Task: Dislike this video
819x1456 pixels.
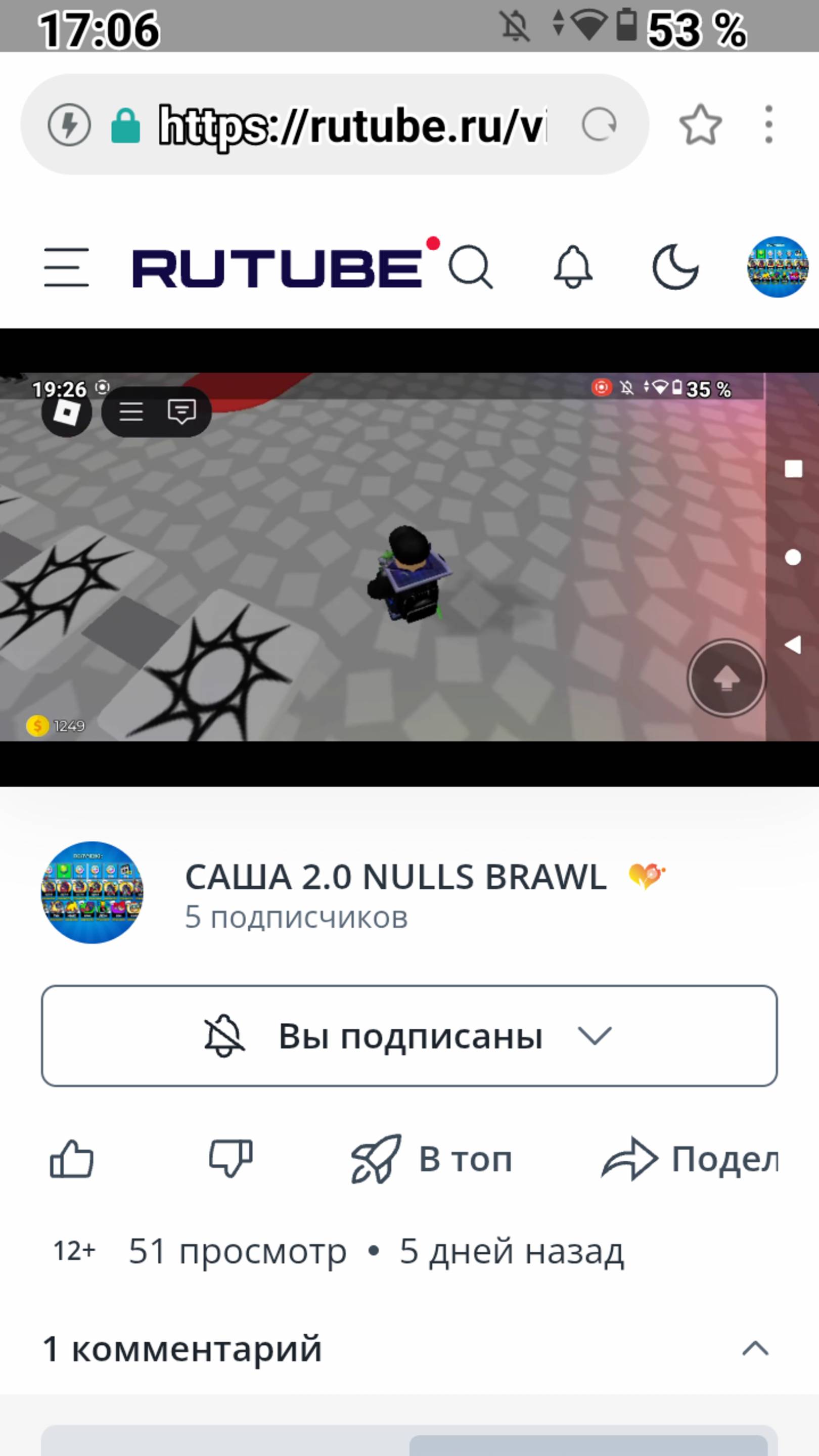Action: click(231, 1159)
